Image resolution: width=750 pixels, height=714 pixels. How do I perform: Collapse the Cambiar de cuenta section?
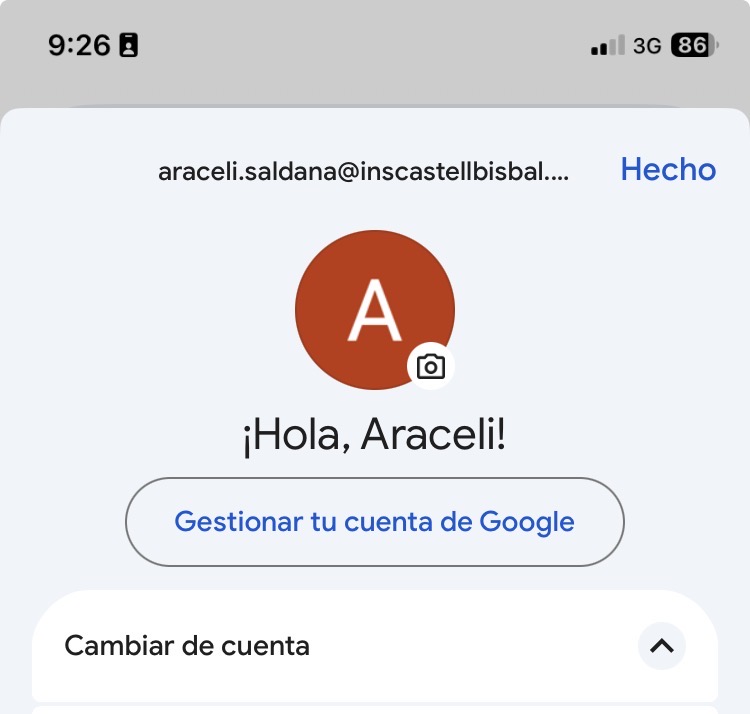point(661,646)
